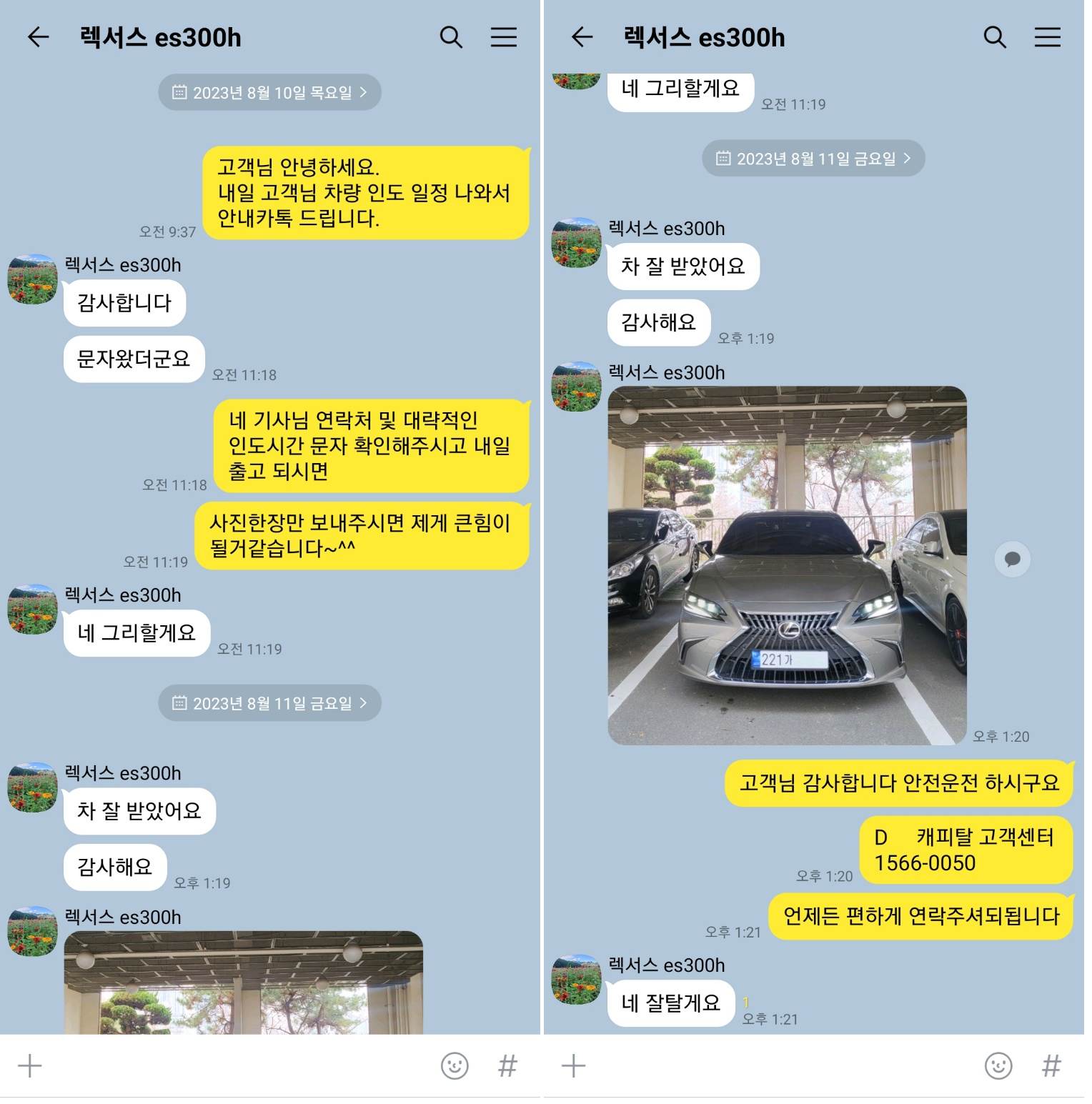Open sender profile picture above 감사합니다 message

pyautogui.click(x=32, y=279)
